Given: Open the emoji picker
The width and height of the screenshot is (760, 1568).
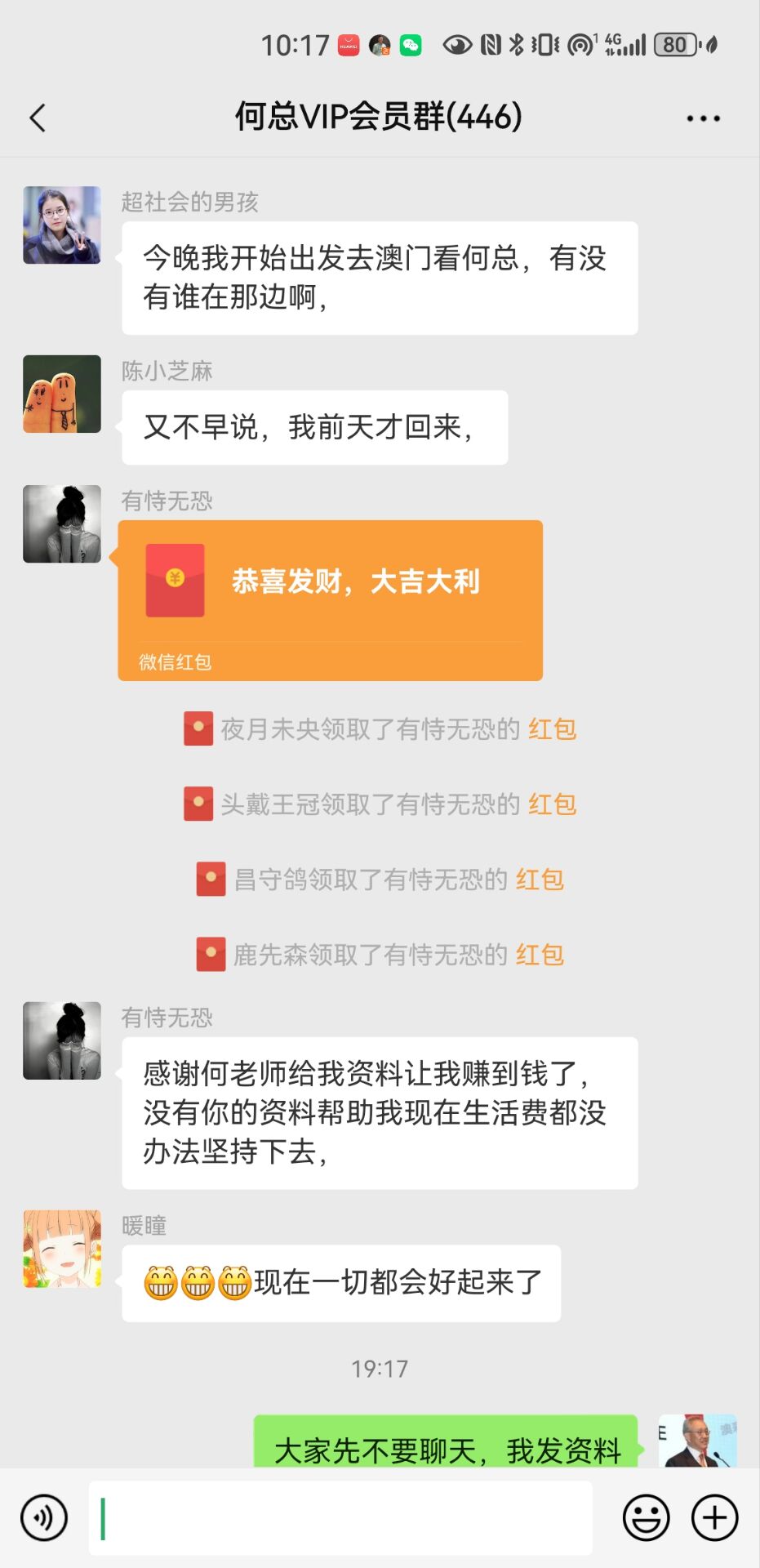Looking at the screenshot, I should pyautogui.click(x=646, y=1518).
